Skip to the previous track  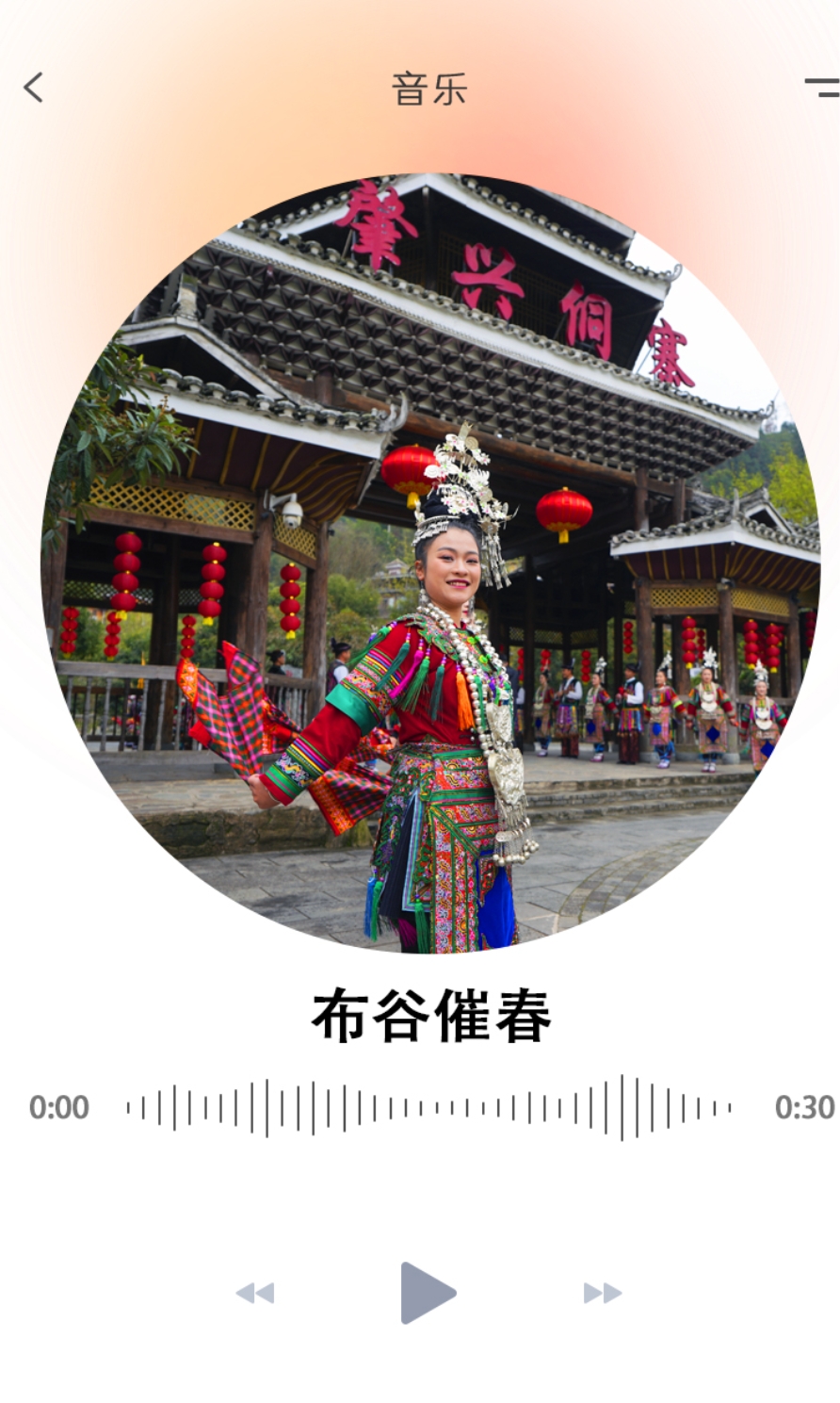[255, 1293]
